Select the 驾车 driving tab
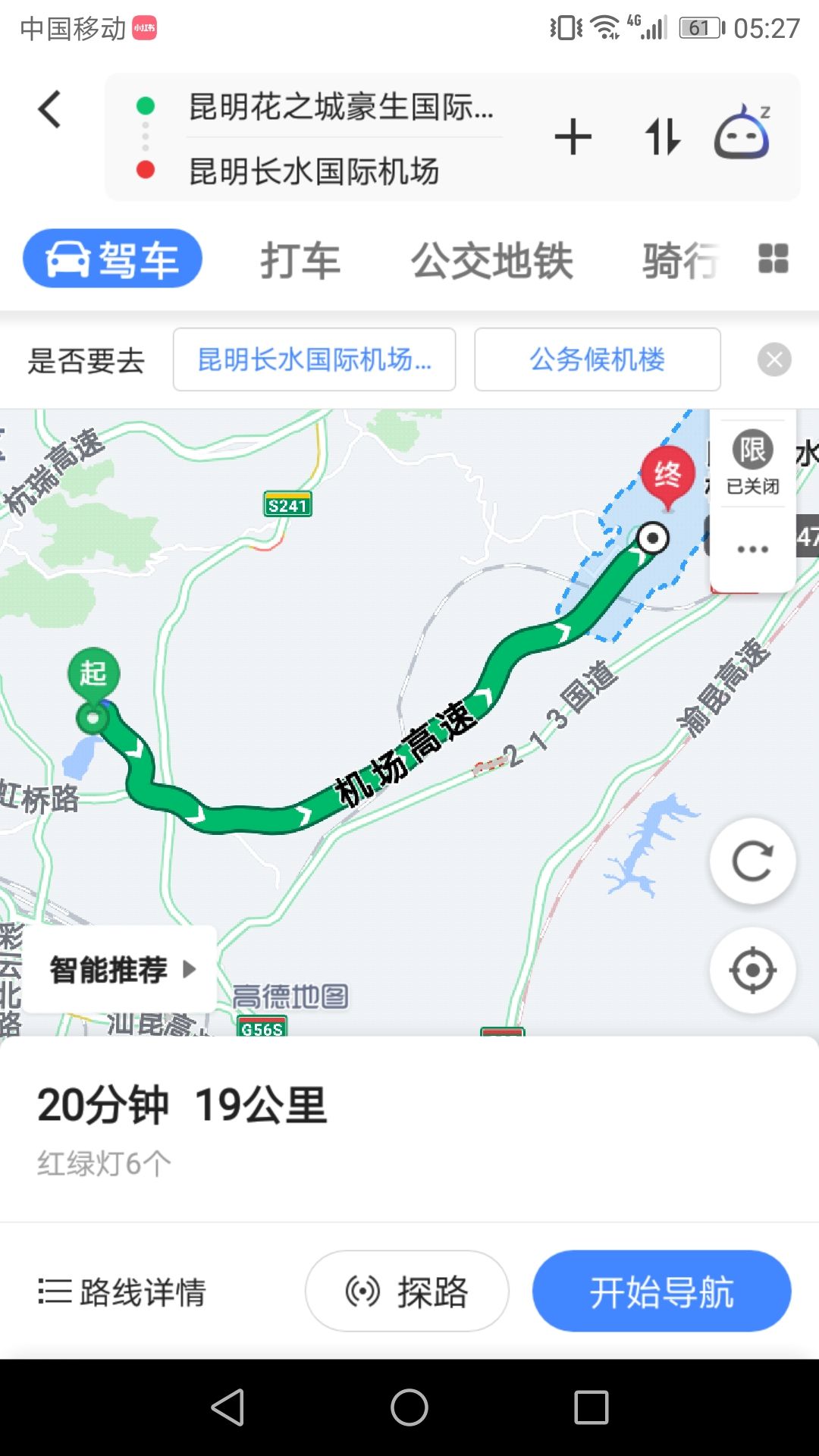This screenshot has width=819, height=1456. tap(113, 259)
